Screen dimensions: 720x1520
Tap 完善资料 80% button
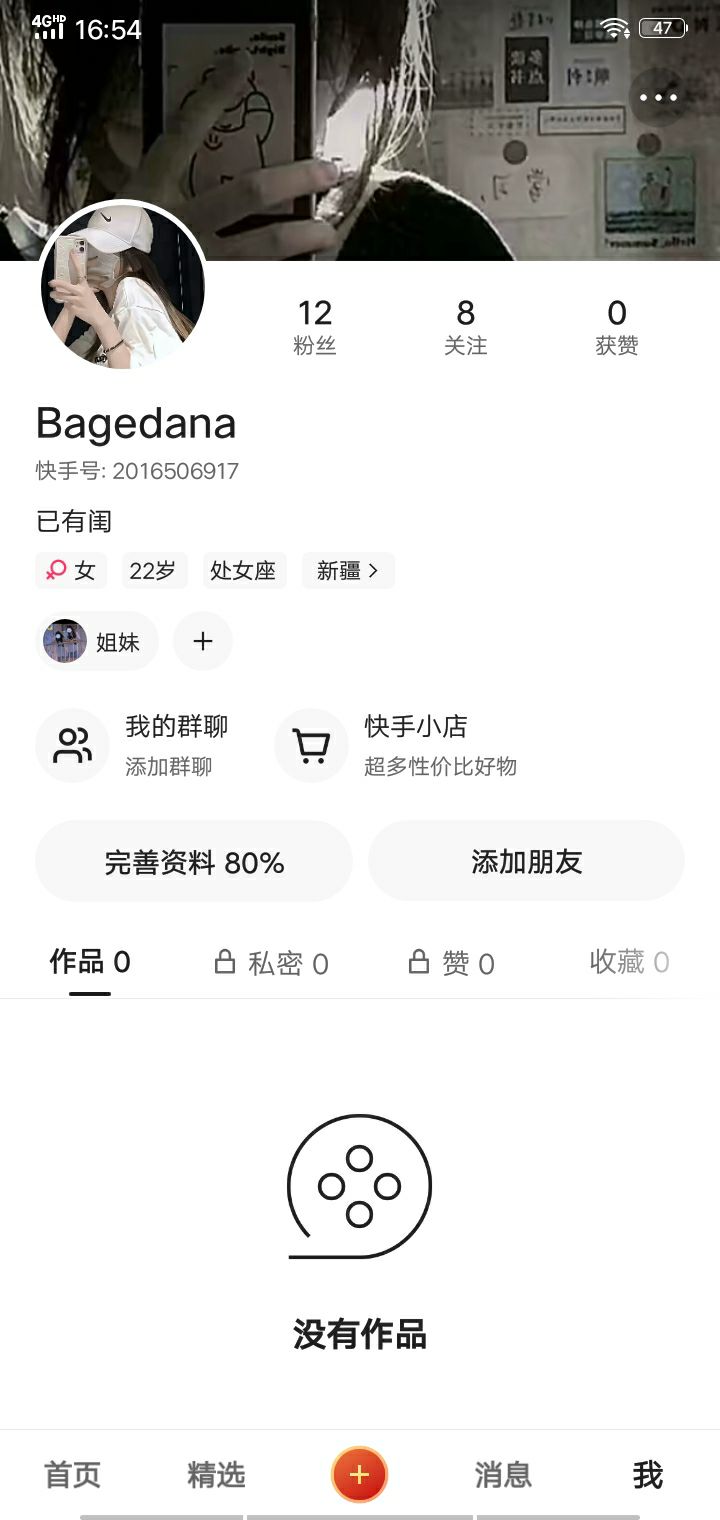194,862
